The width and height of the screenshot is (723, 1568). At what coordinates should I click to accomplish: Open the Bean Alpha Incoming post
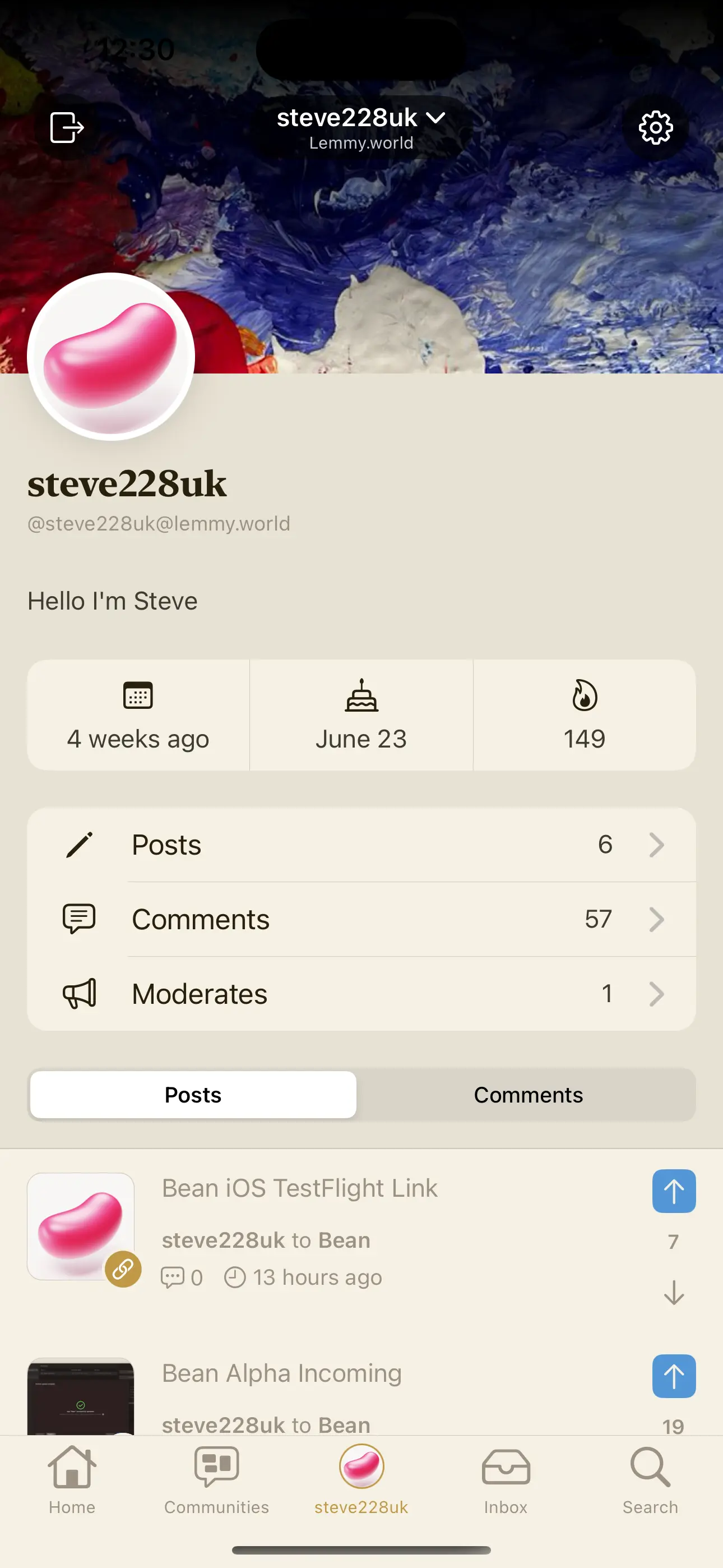point(282,1373)
